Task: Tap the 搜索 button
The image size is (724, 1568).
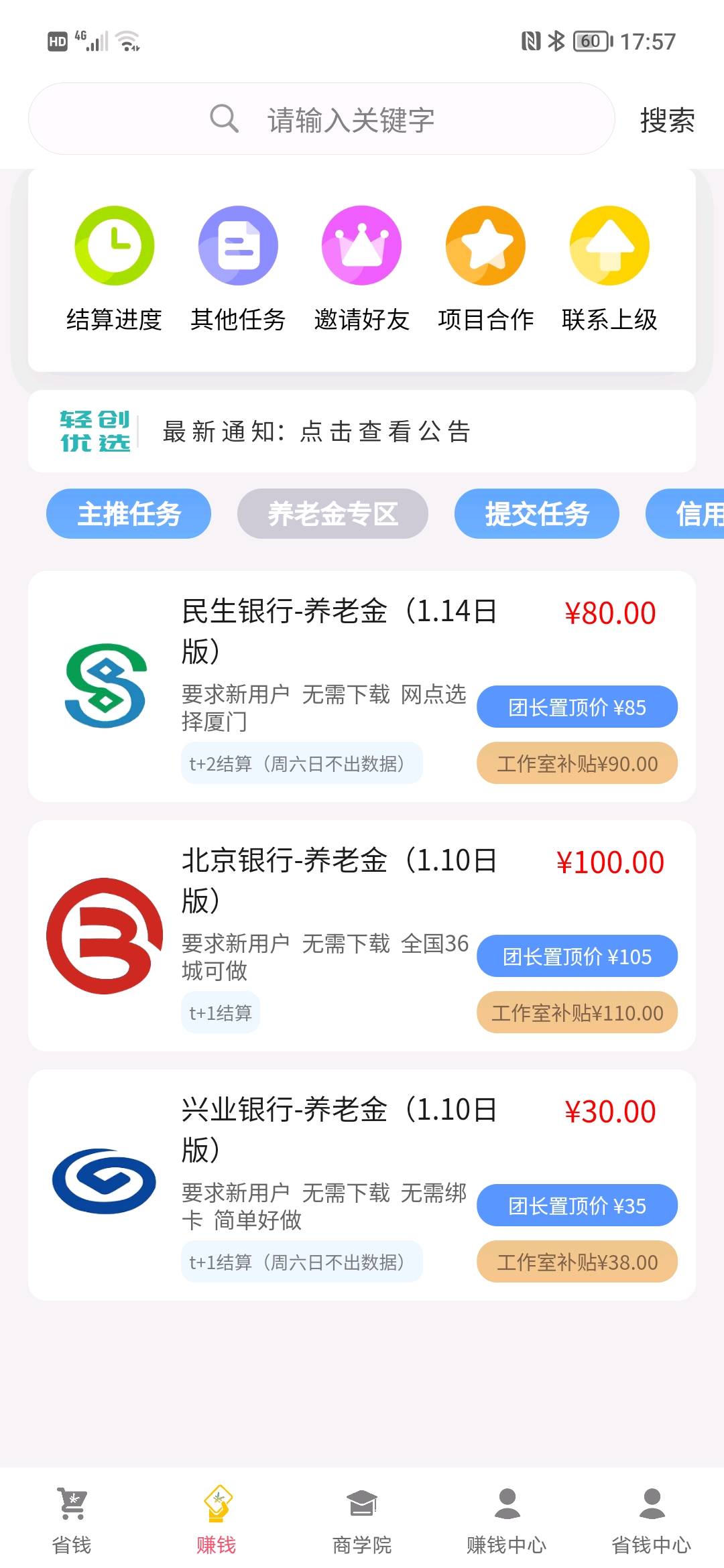Action: coord(667,121)
